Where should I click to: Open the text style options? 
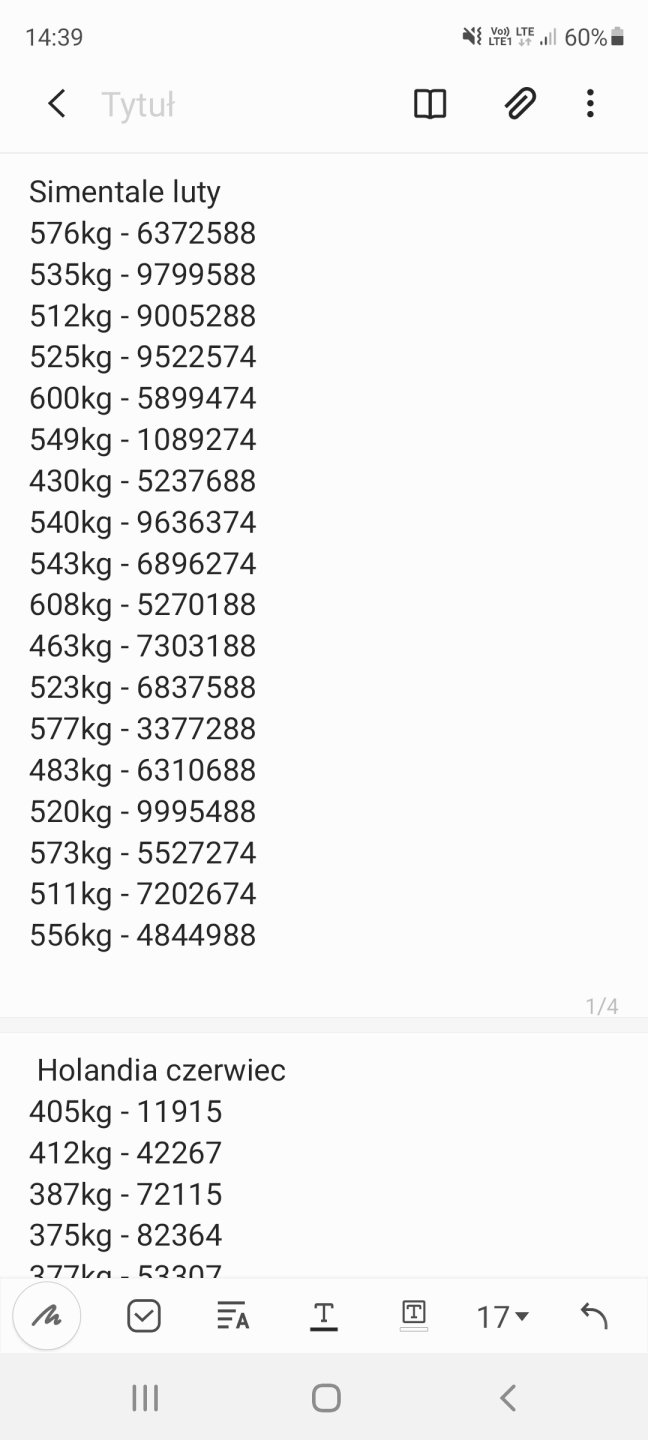click(x=233, y=1316)
